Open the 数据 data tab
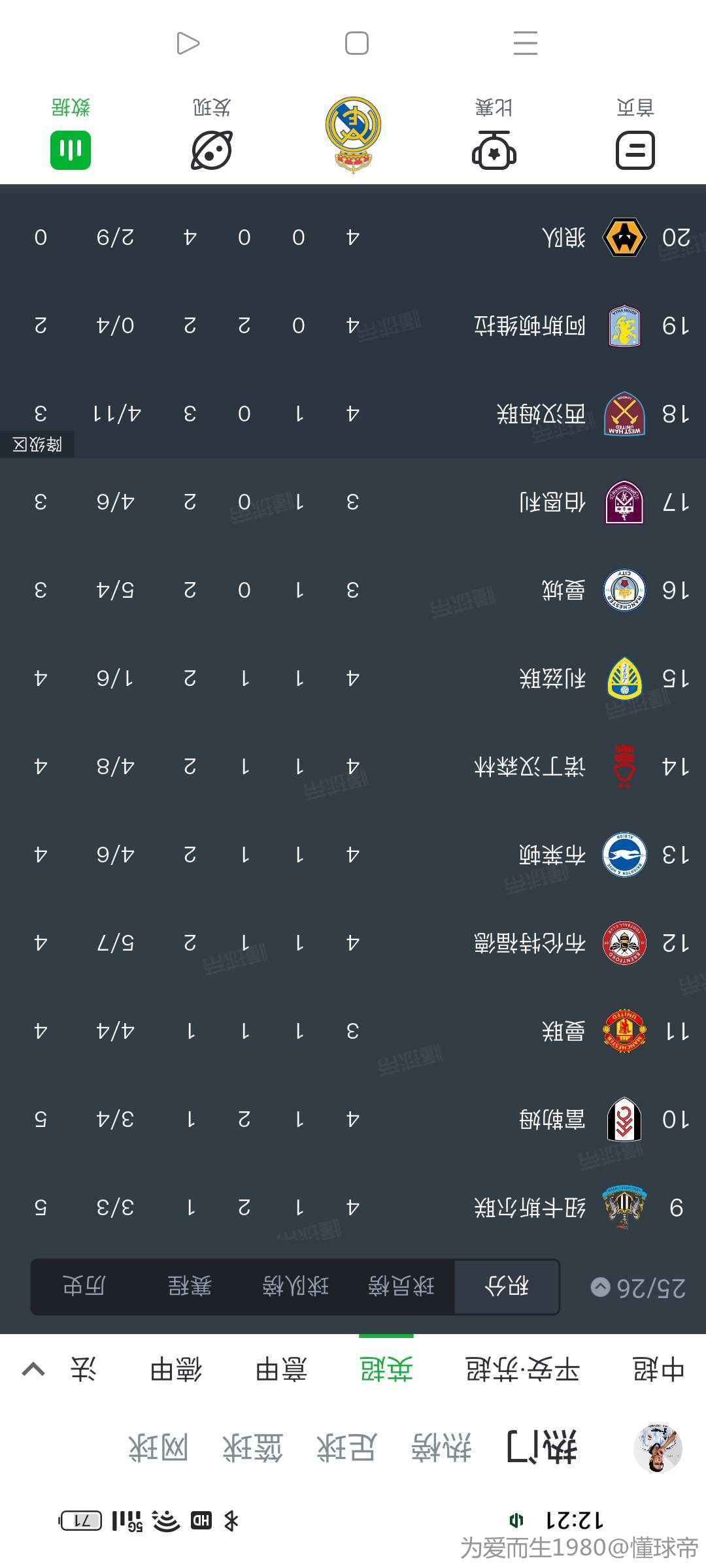The height and width of the screenshot is (1568, 706). (x=71, y=134)
